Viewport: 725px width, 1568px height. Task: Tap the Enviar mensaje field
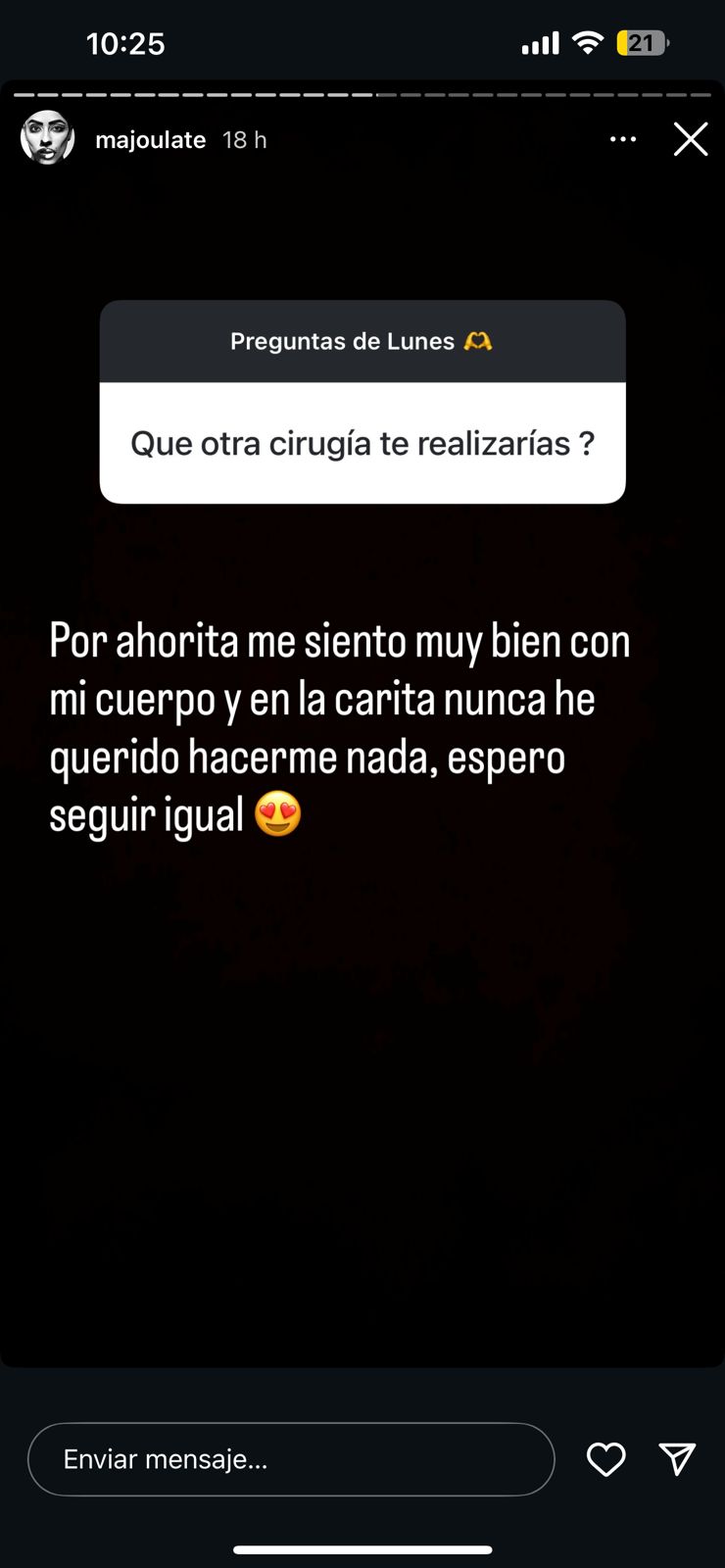pyautogui.click(x=291, y=1459)
